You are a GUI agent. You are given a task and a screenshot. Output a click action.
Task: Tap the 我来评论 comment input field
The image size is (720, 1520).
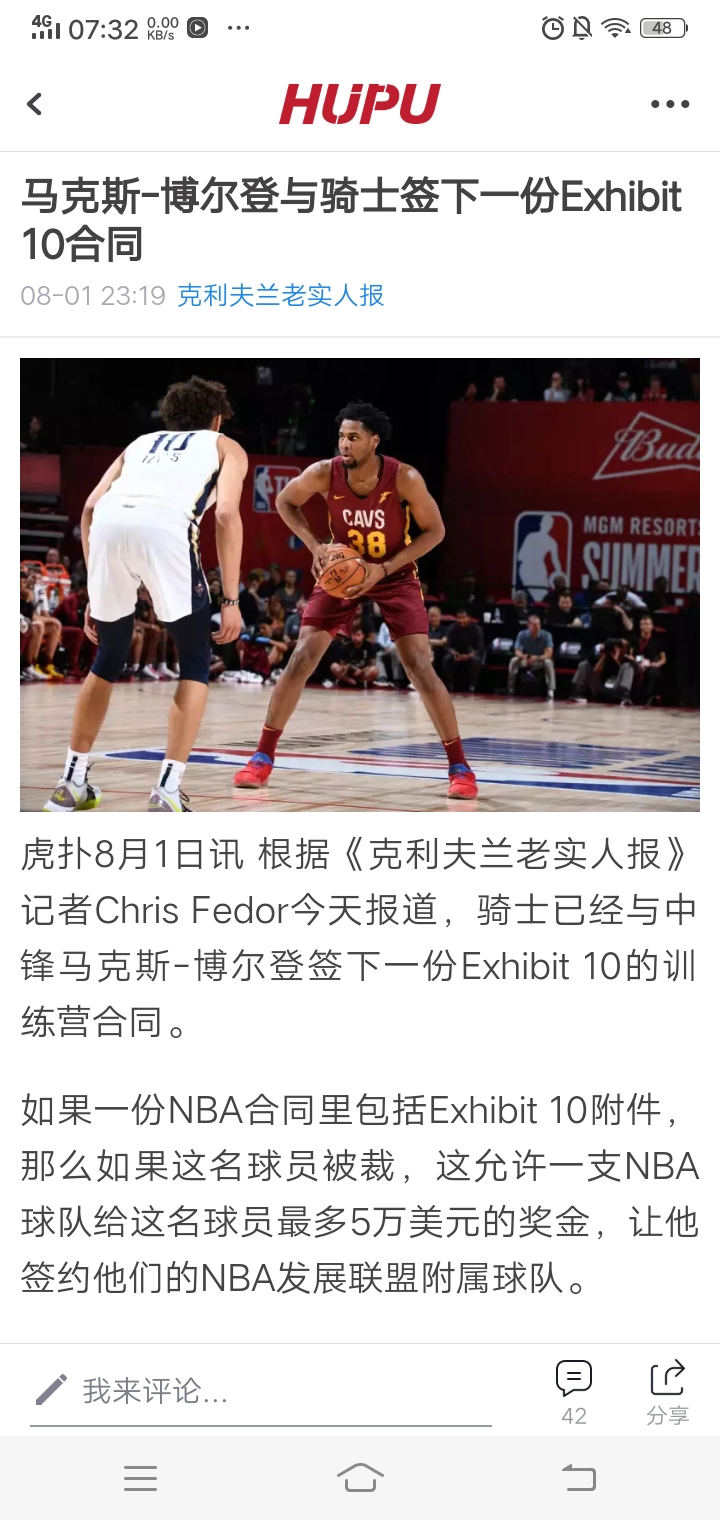pos(260,1390)
